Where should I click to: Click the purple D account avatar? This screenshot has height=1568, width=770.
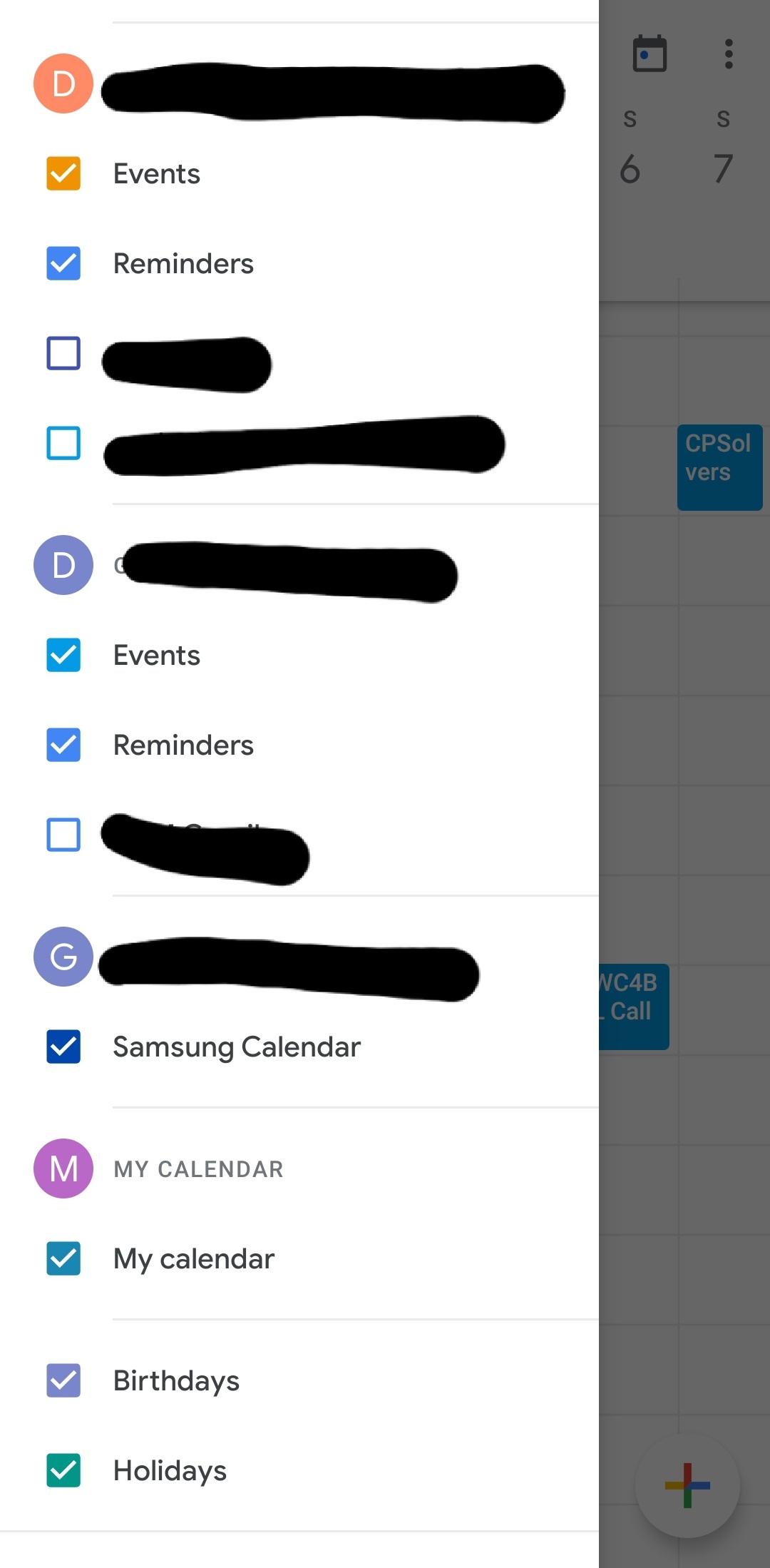[x=63, y=565]
